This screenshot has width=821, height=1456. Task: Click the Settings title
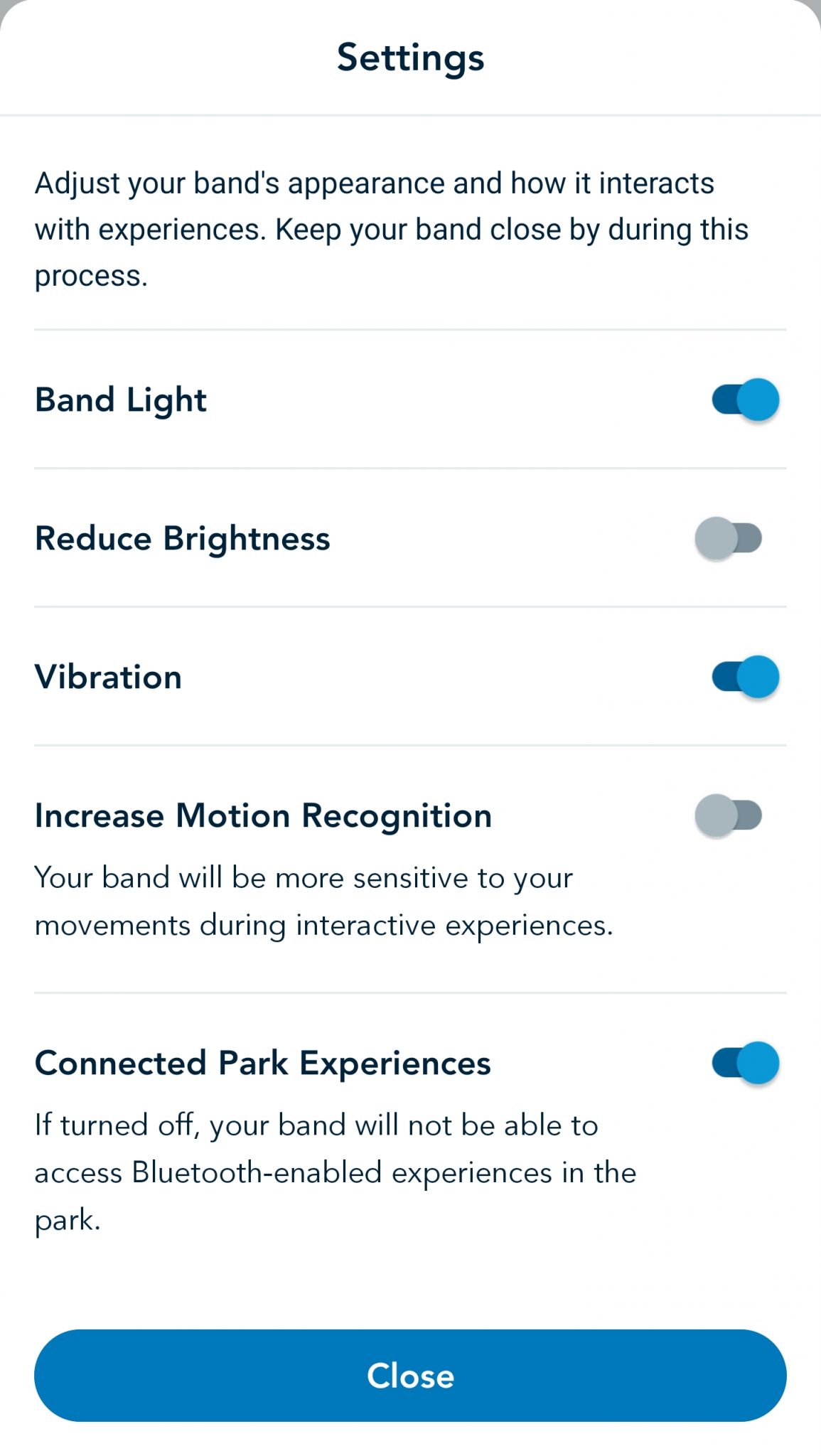click(x=410, y=57)
